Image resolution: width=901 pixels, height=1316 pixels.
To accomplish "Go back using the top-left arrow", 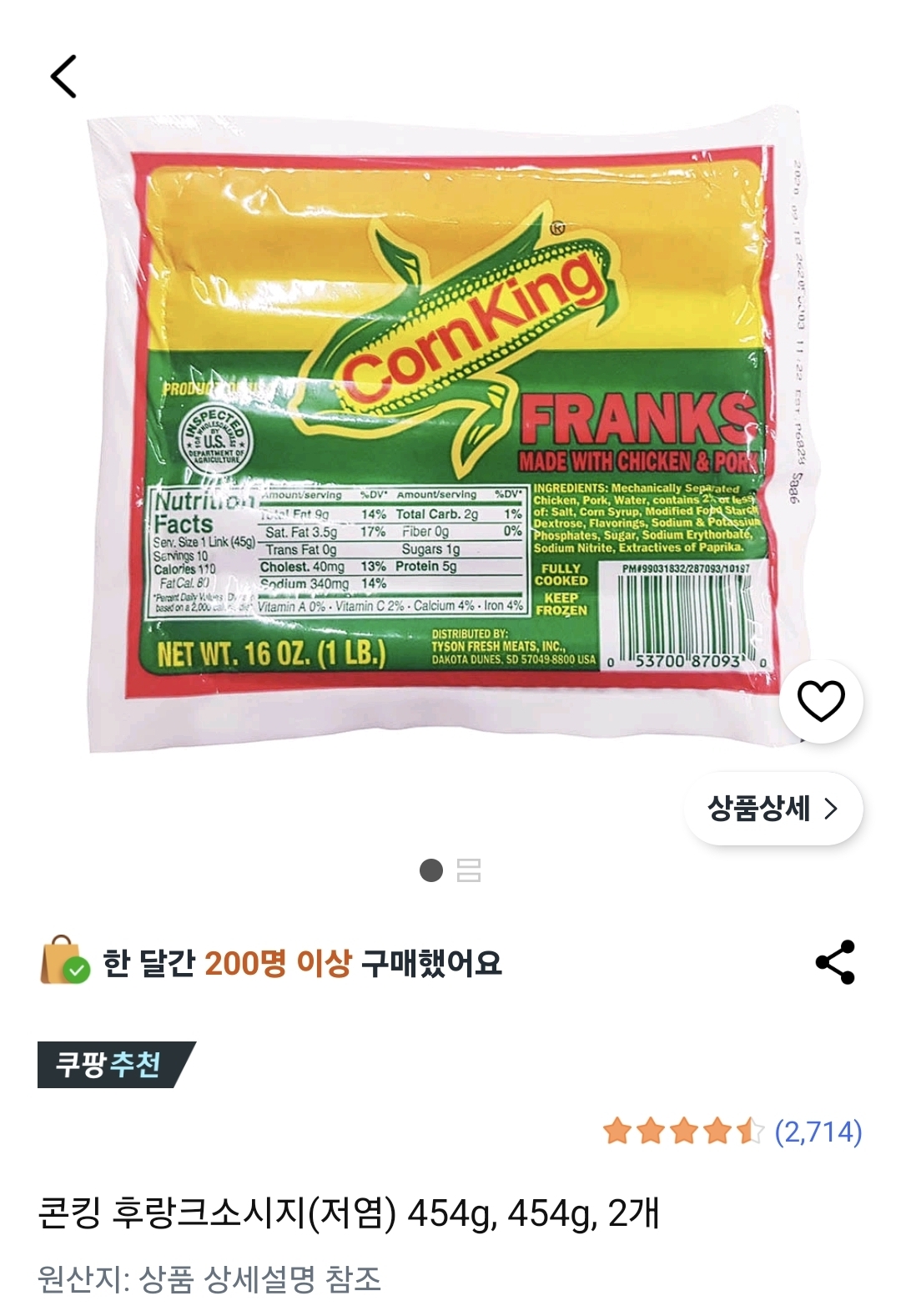I will [x=63, y=77].
